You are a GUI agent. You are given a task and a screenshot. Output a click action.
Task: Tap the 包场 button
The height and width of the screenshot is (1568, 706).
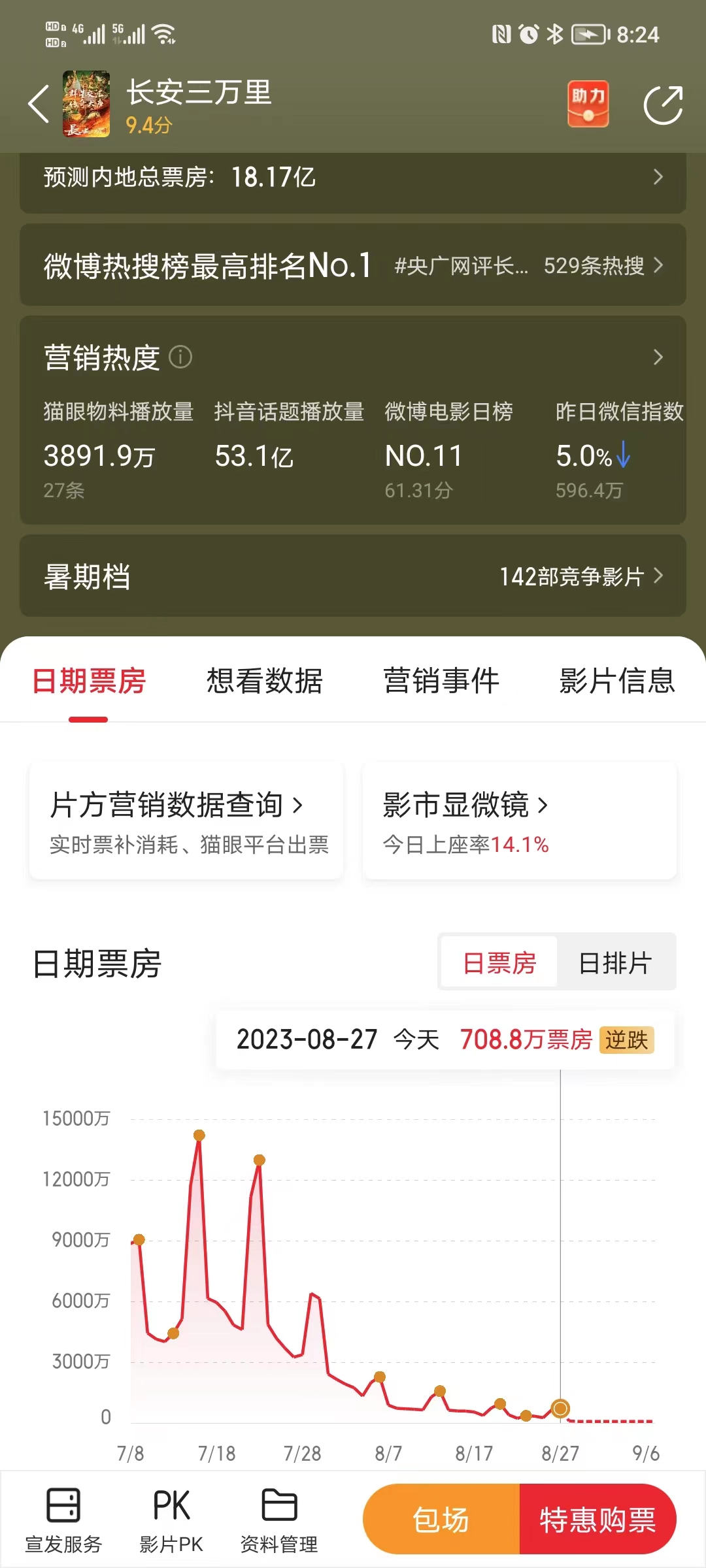[x=441, y=1520]
